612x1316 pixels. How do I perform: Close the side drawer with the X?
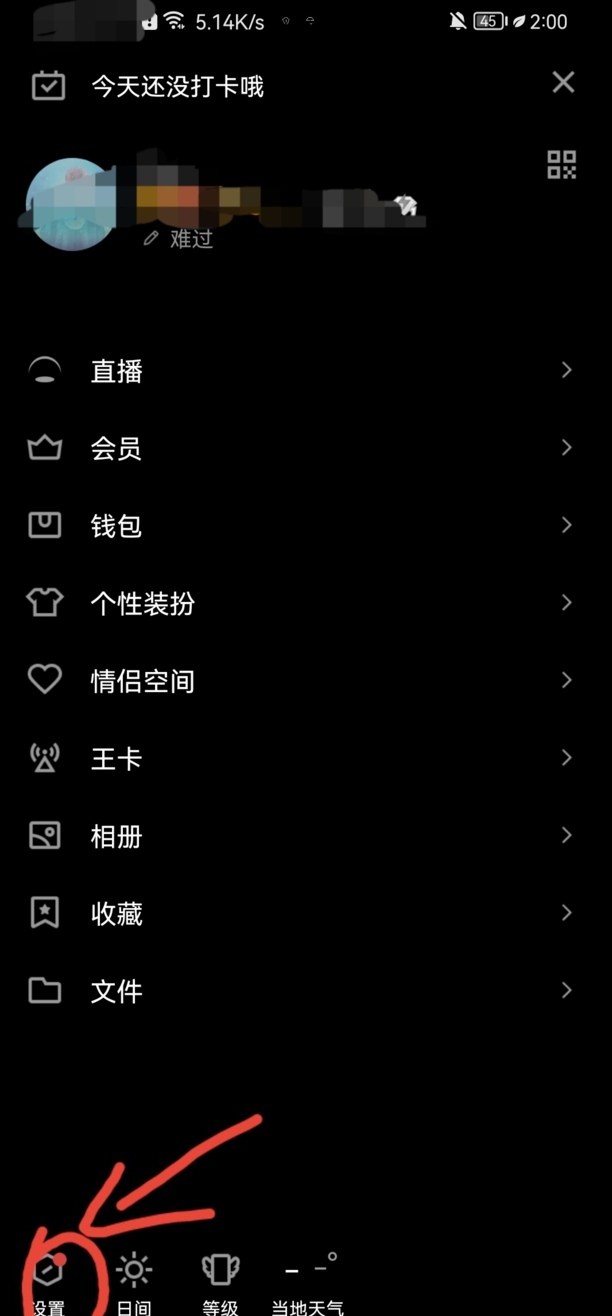pos(563,82)
